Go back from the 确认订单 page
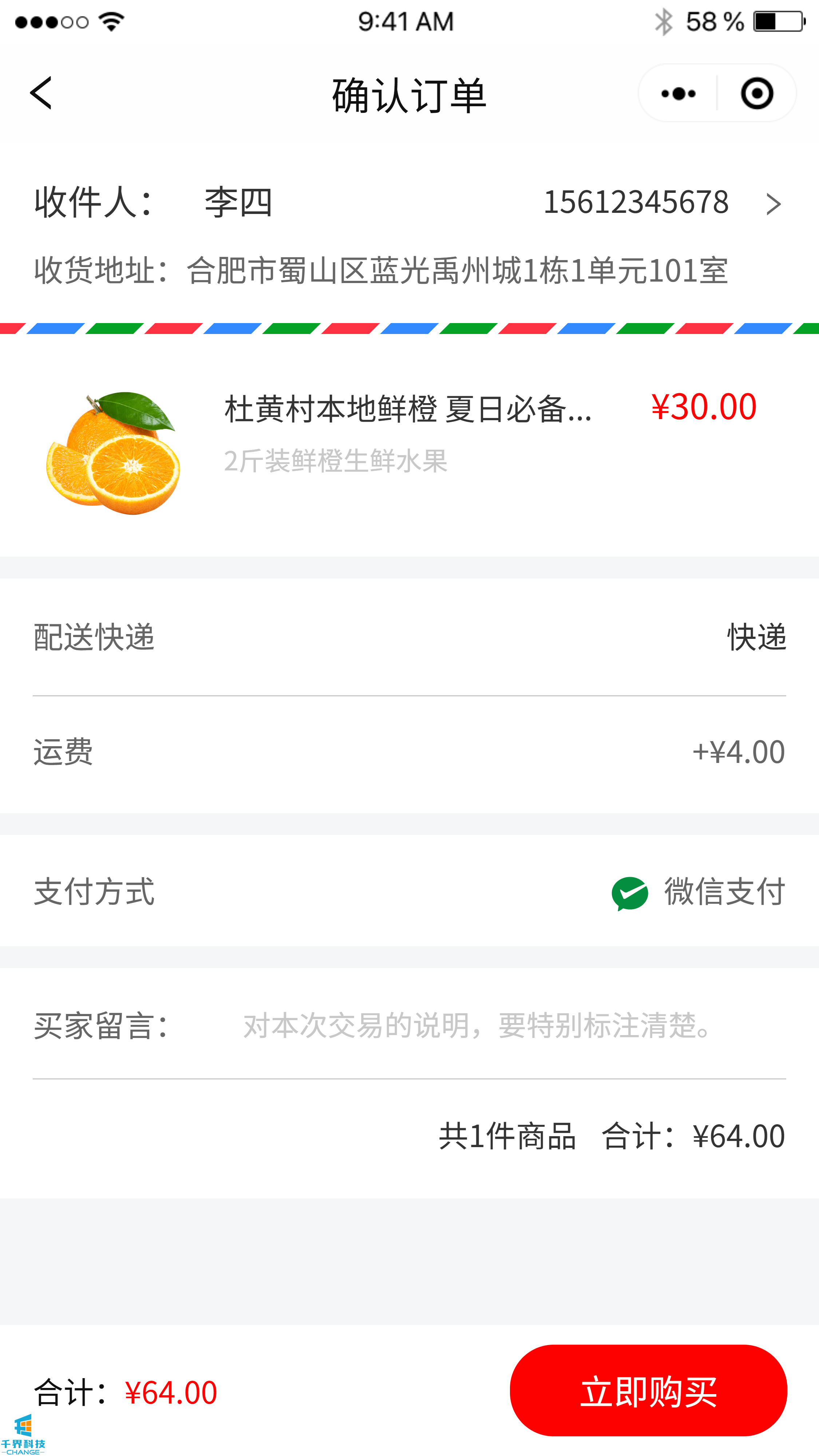Image resolution: width=819 pixels, height=1456 pixels. pos(41,93)
